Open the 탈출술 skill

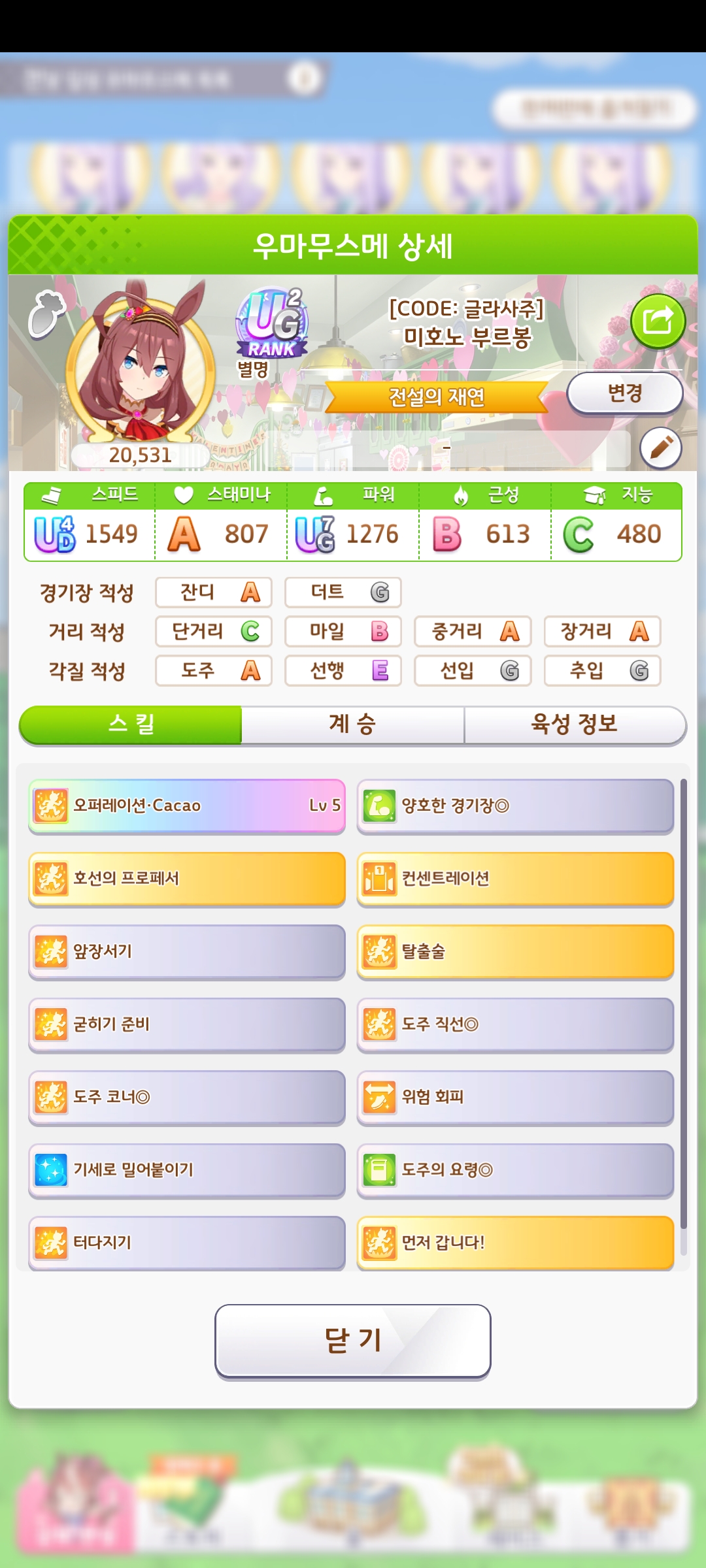click(x=515, y=951)
